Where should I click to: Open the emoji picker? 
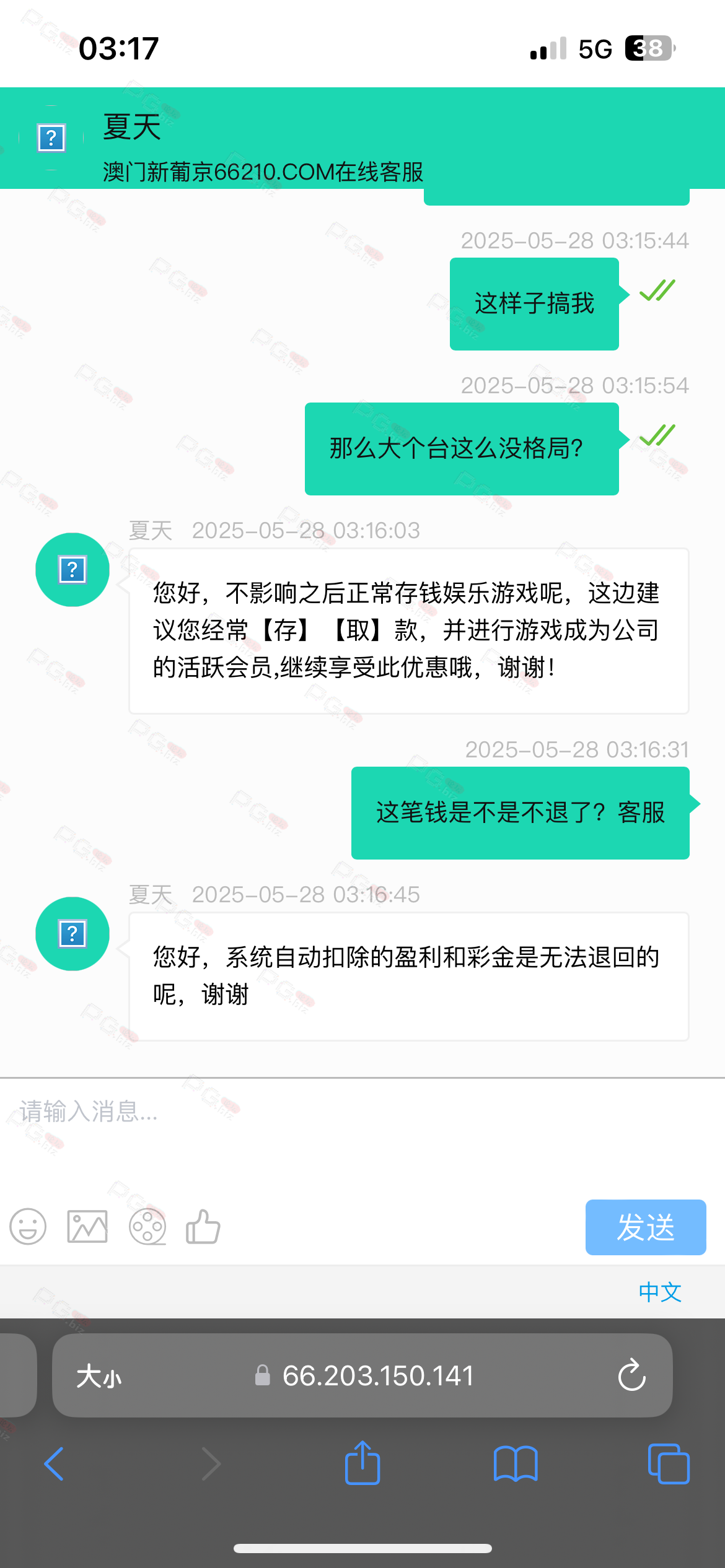[x=28, y=1226]
